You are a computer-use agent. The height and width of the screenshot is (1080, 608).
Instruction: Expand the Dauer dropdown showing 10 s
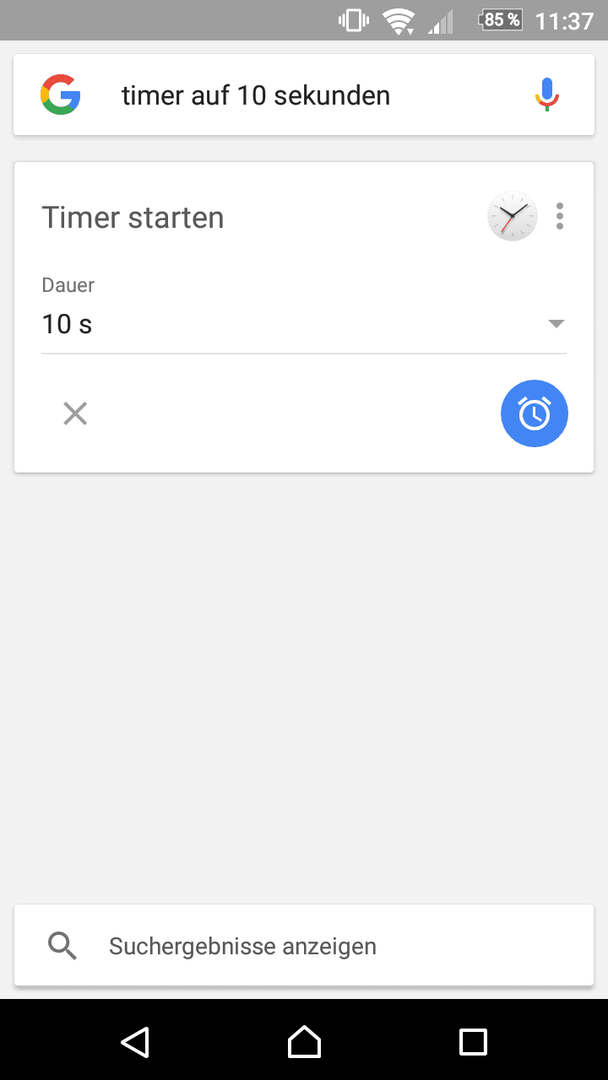[304, 324]
